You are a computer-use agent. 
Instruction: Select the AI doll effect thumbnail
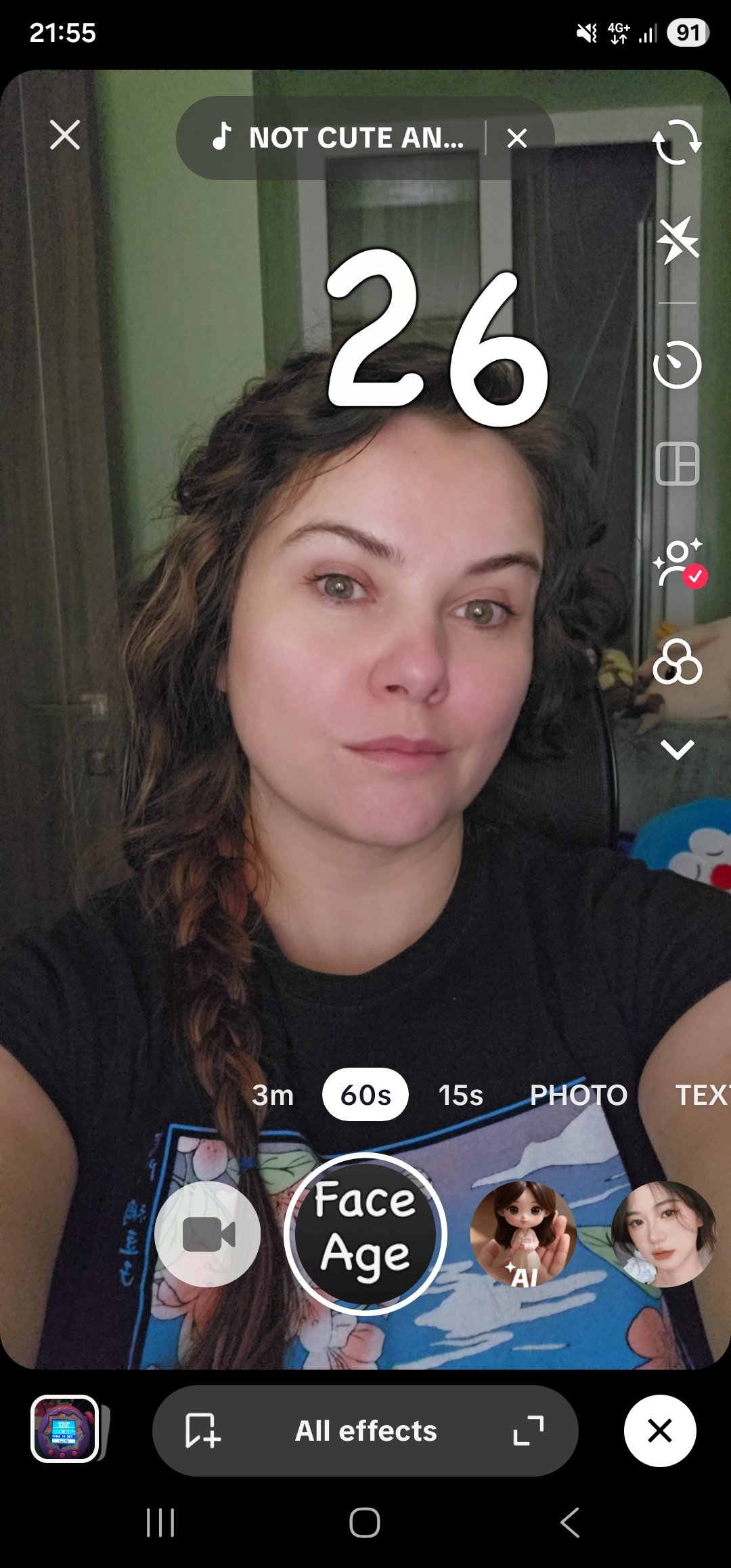click(523, 1234)
